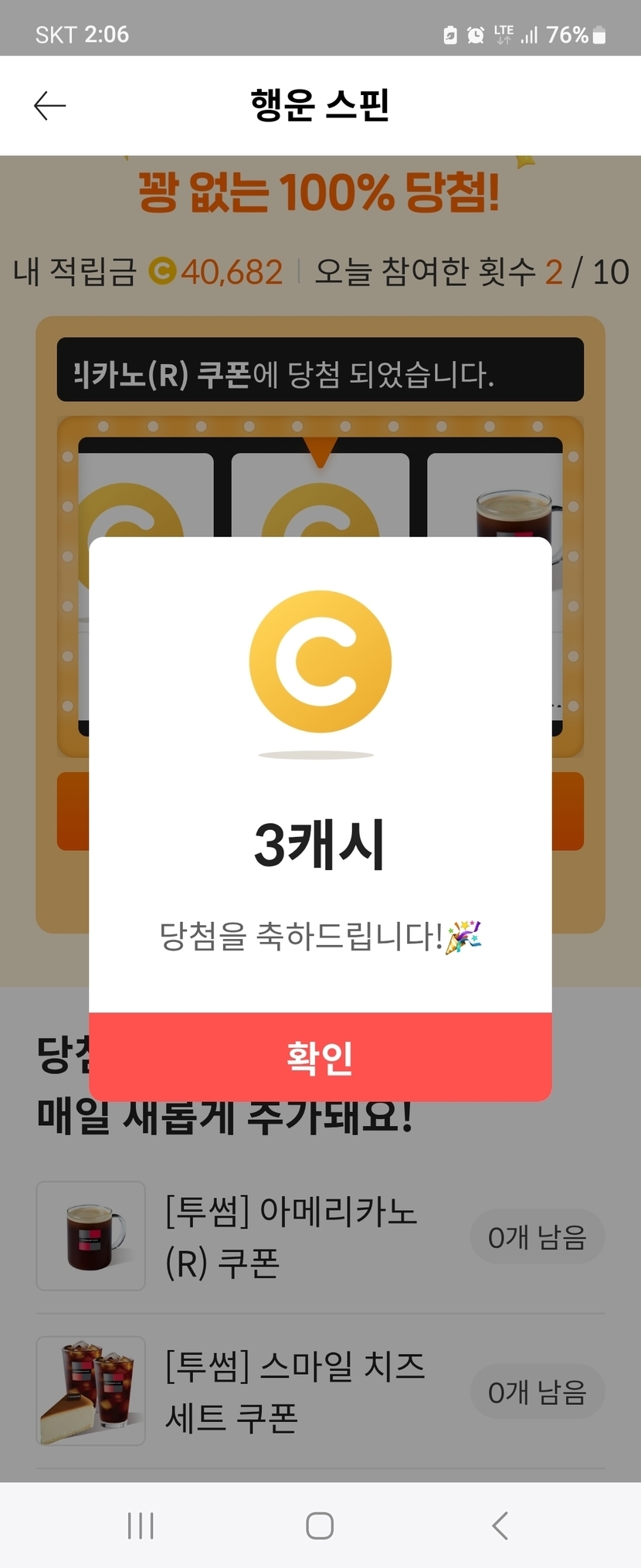Tap the system home button
Viewport: 641px width, 1568px height.
coord(320,1525)
